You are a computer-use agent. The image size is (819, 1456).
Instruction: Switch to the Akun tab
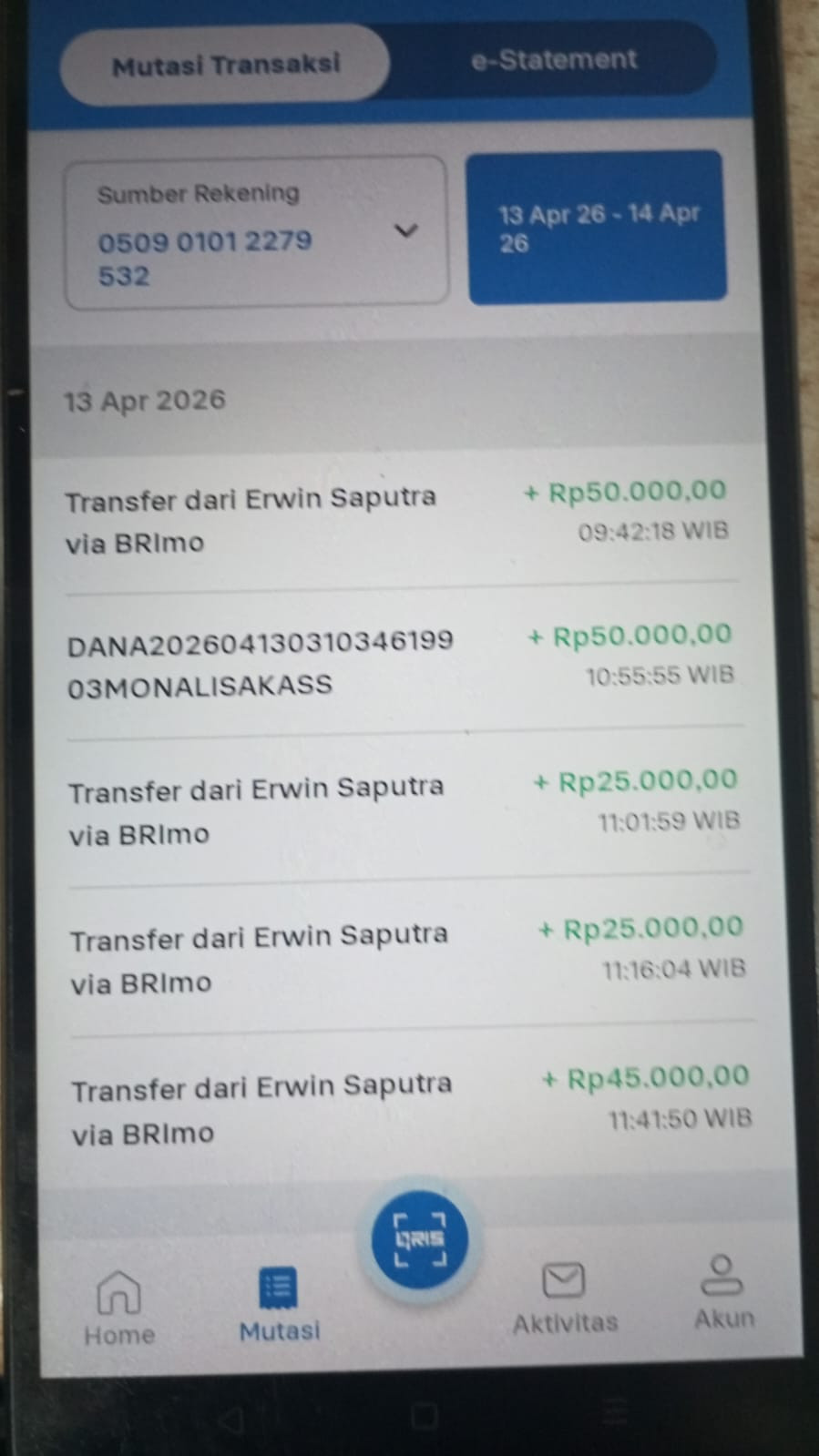(x=723, y=1293)
